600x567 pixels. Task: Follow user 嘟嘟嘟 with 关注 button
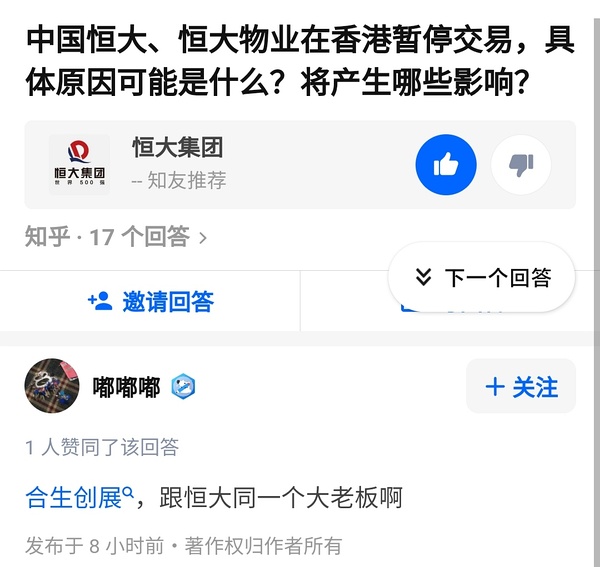pos(521,387)
